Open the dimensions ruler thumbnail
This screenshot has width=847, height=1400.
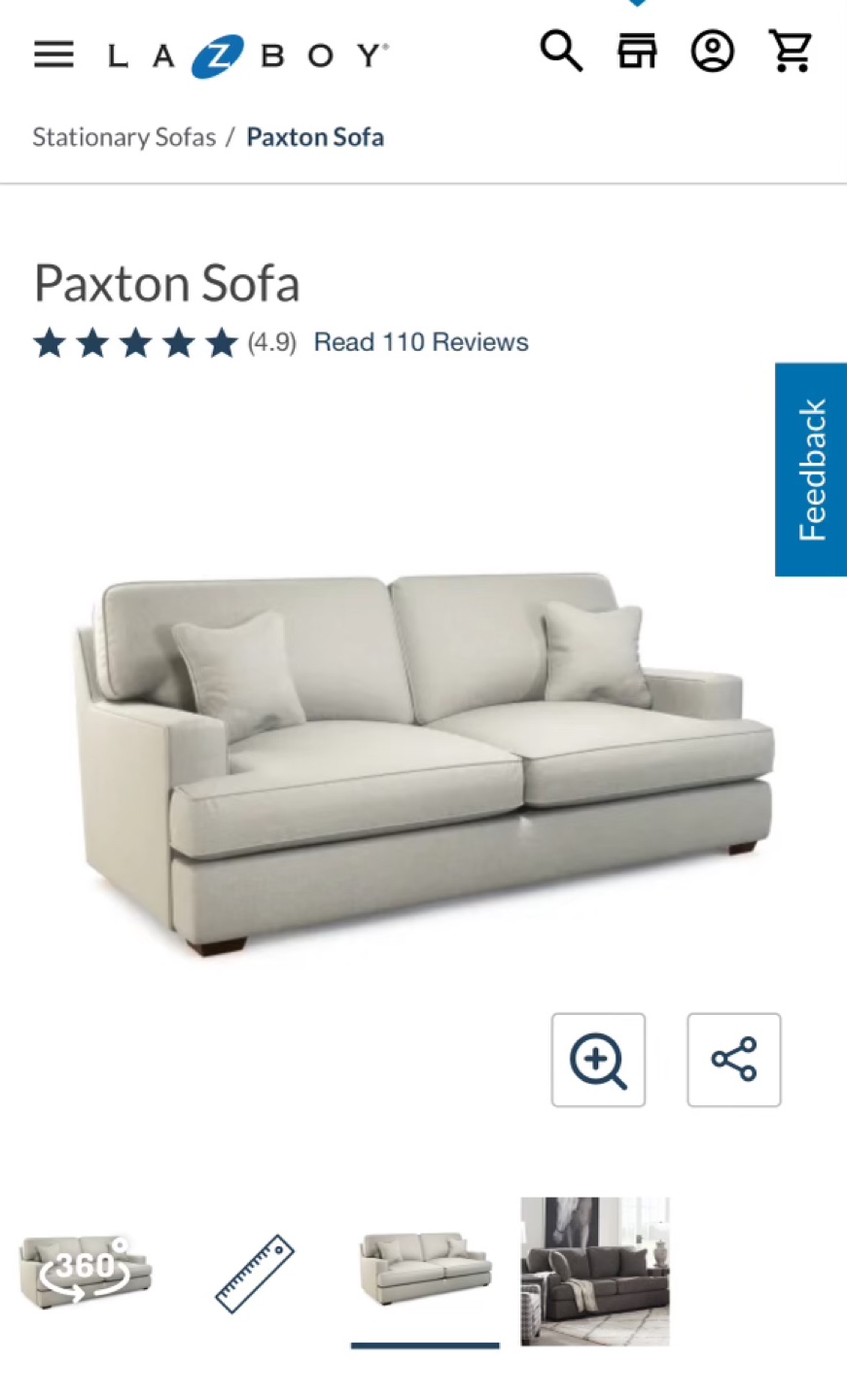[x=255, y=1273]
